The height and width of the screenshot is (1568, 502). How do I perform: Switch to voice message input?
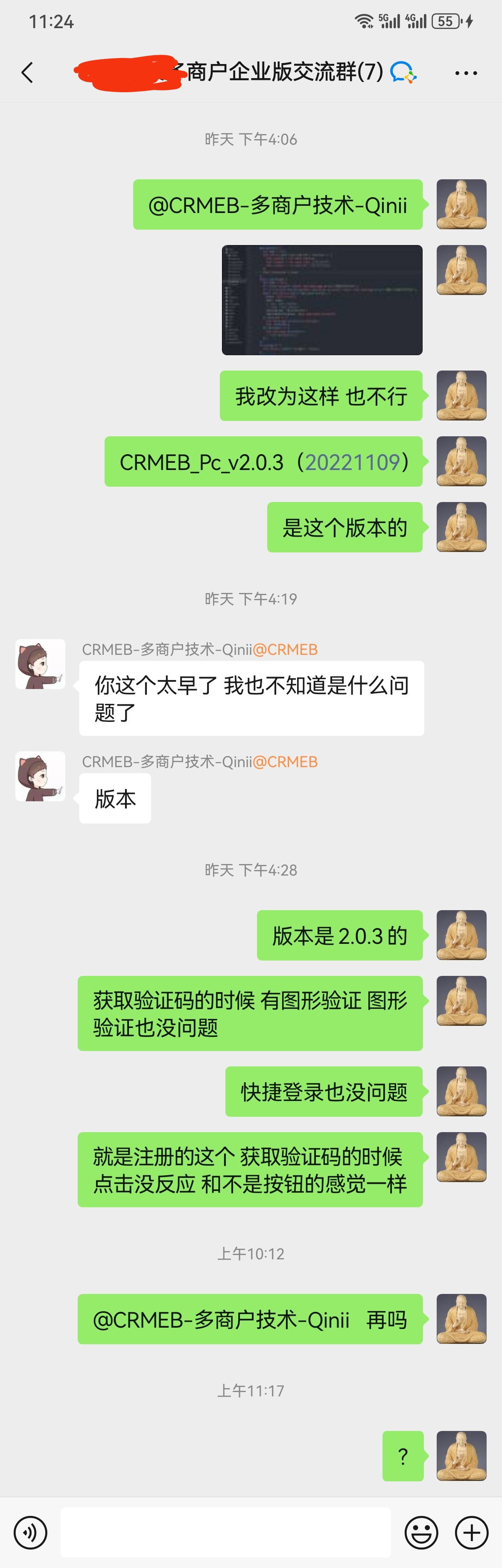[x=30, y=1531]
